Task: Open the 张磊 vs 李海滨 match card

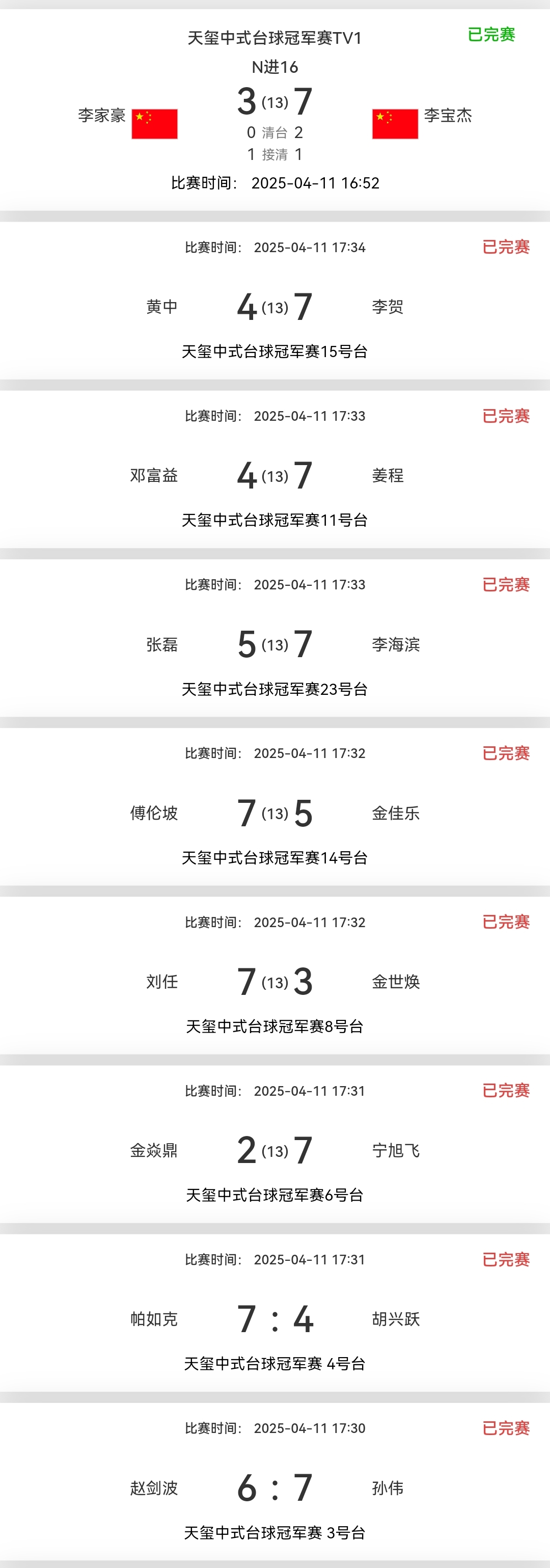Action: 274,644
